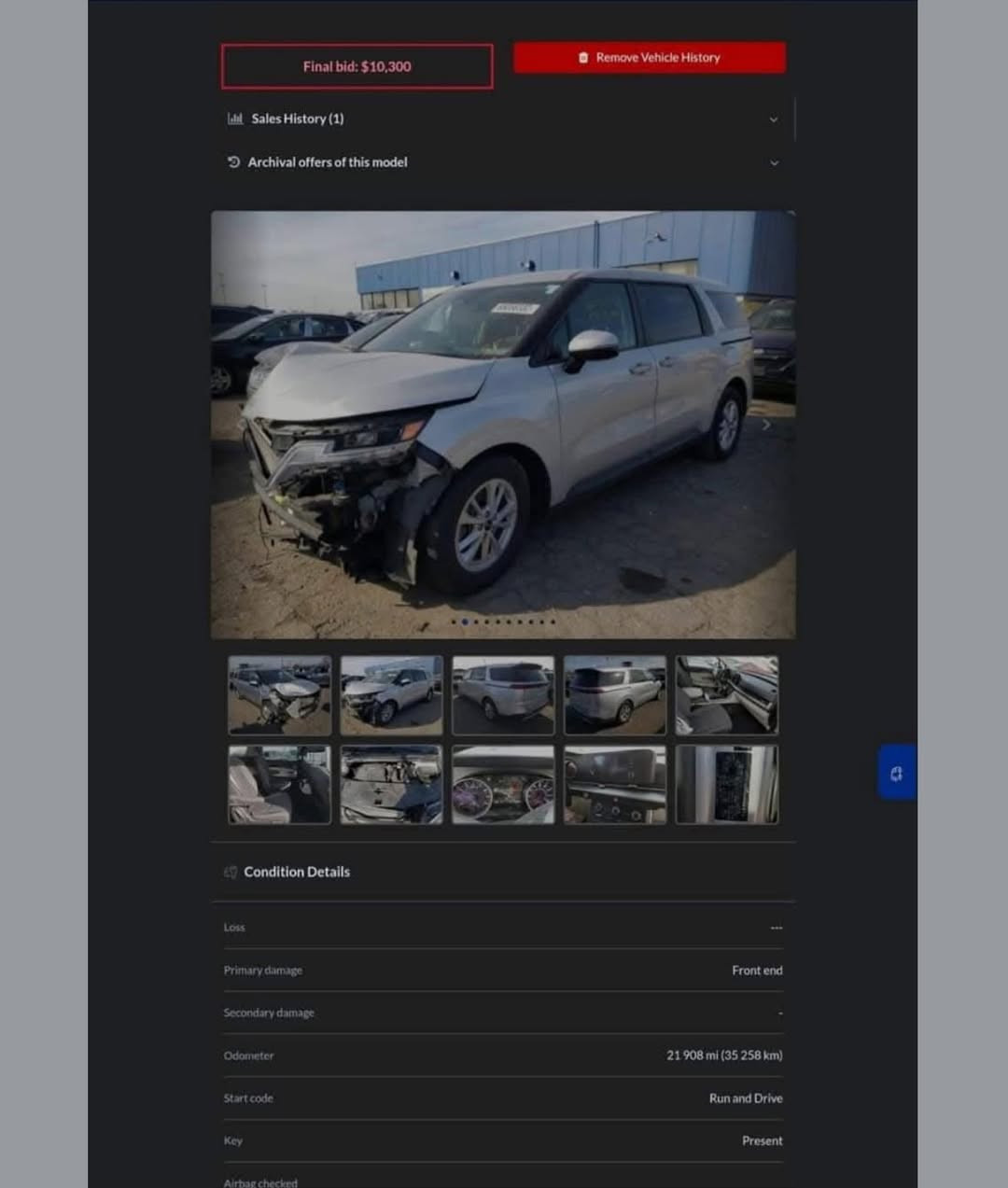The image size is (1008, 1188).
Task: Show the front seats dashboard interior thumbnail
Action: 726,695
